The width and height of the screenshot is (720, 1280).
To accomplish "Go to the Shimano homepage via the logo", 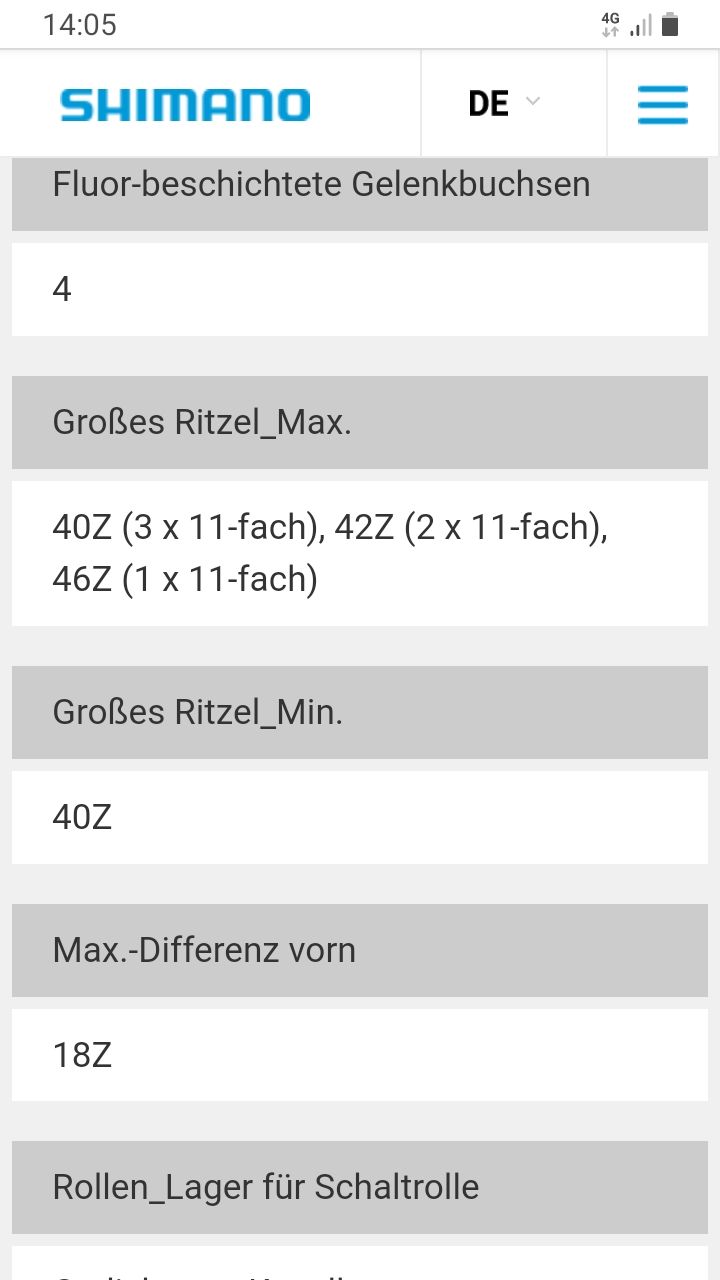I will (185, 105).
